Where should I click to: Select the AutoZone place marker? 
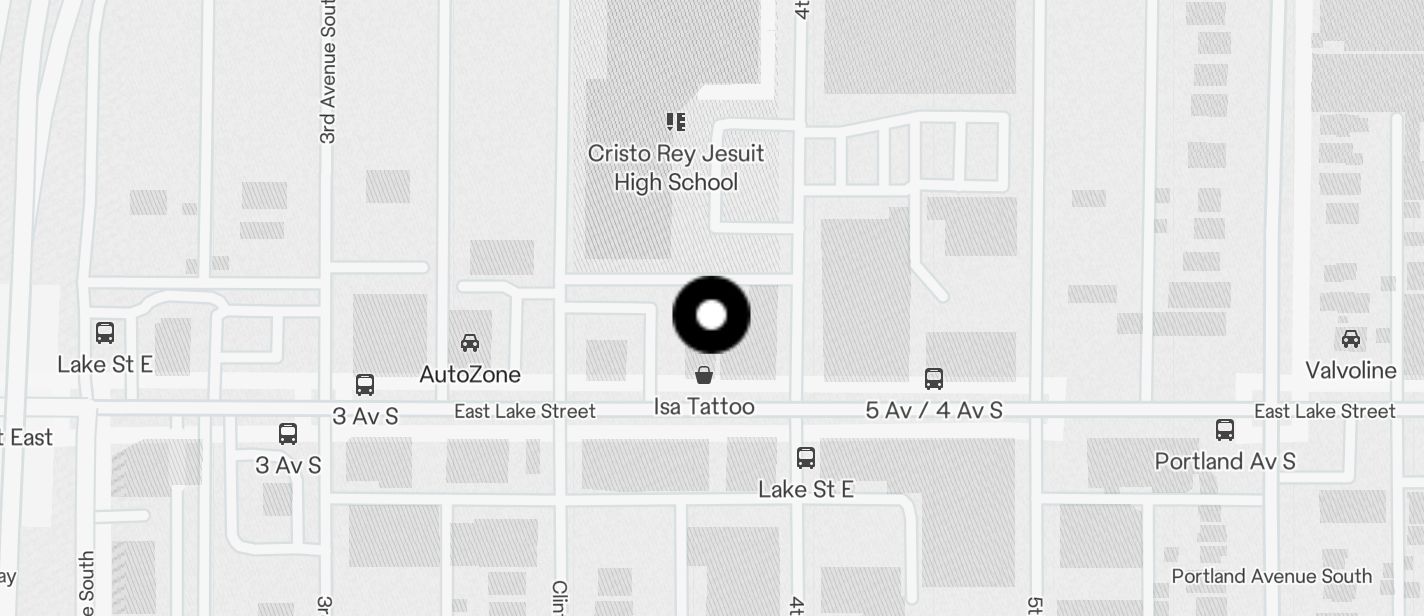click(469, 344)
